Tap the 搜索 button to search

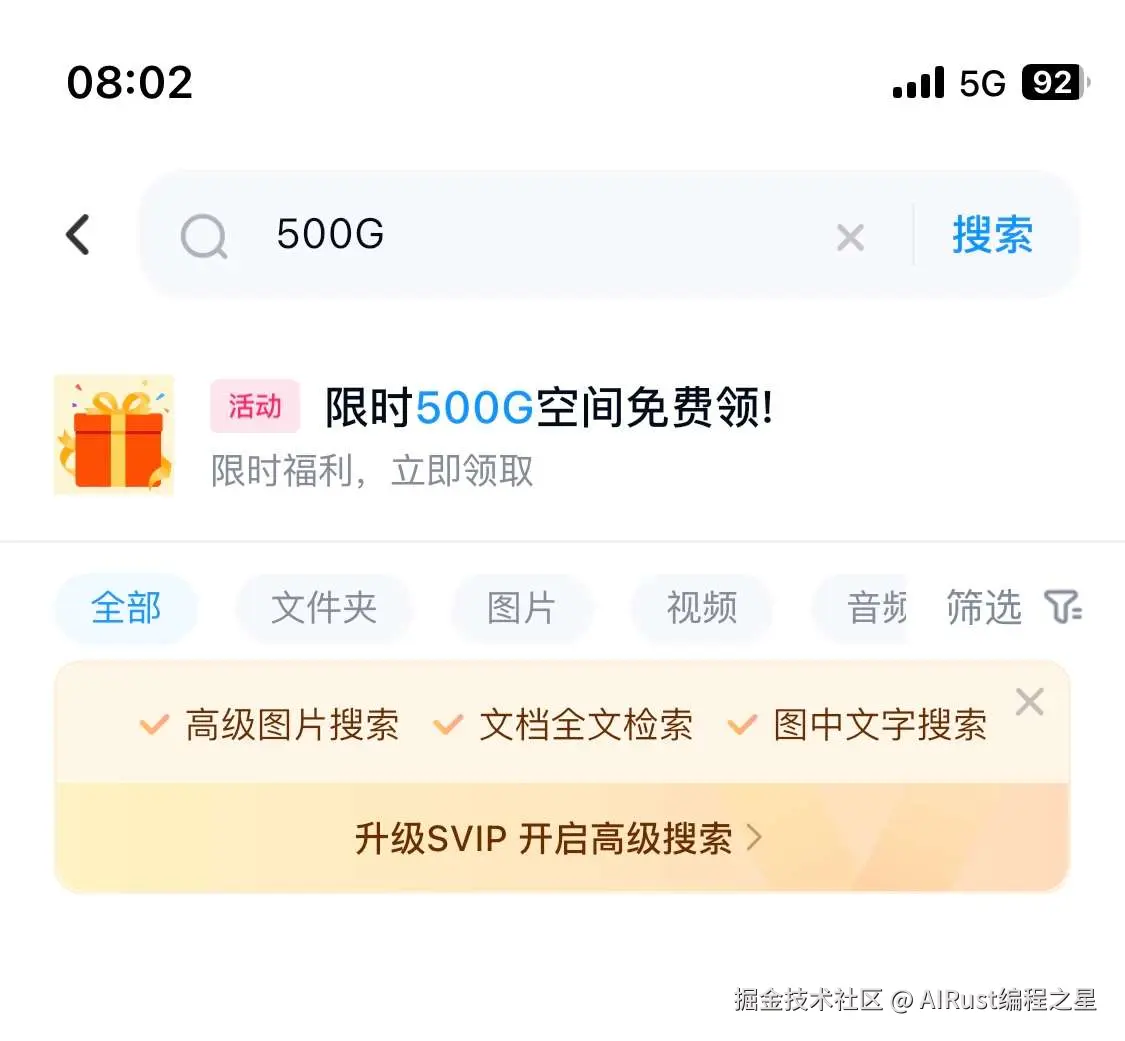click(x=992, y=236)
